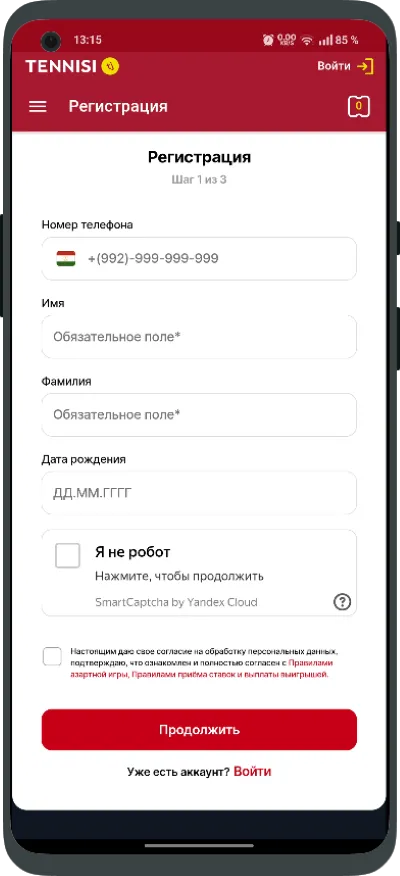Check the Я не робот captcha box

pyautogui.click(x=68, y=556)
